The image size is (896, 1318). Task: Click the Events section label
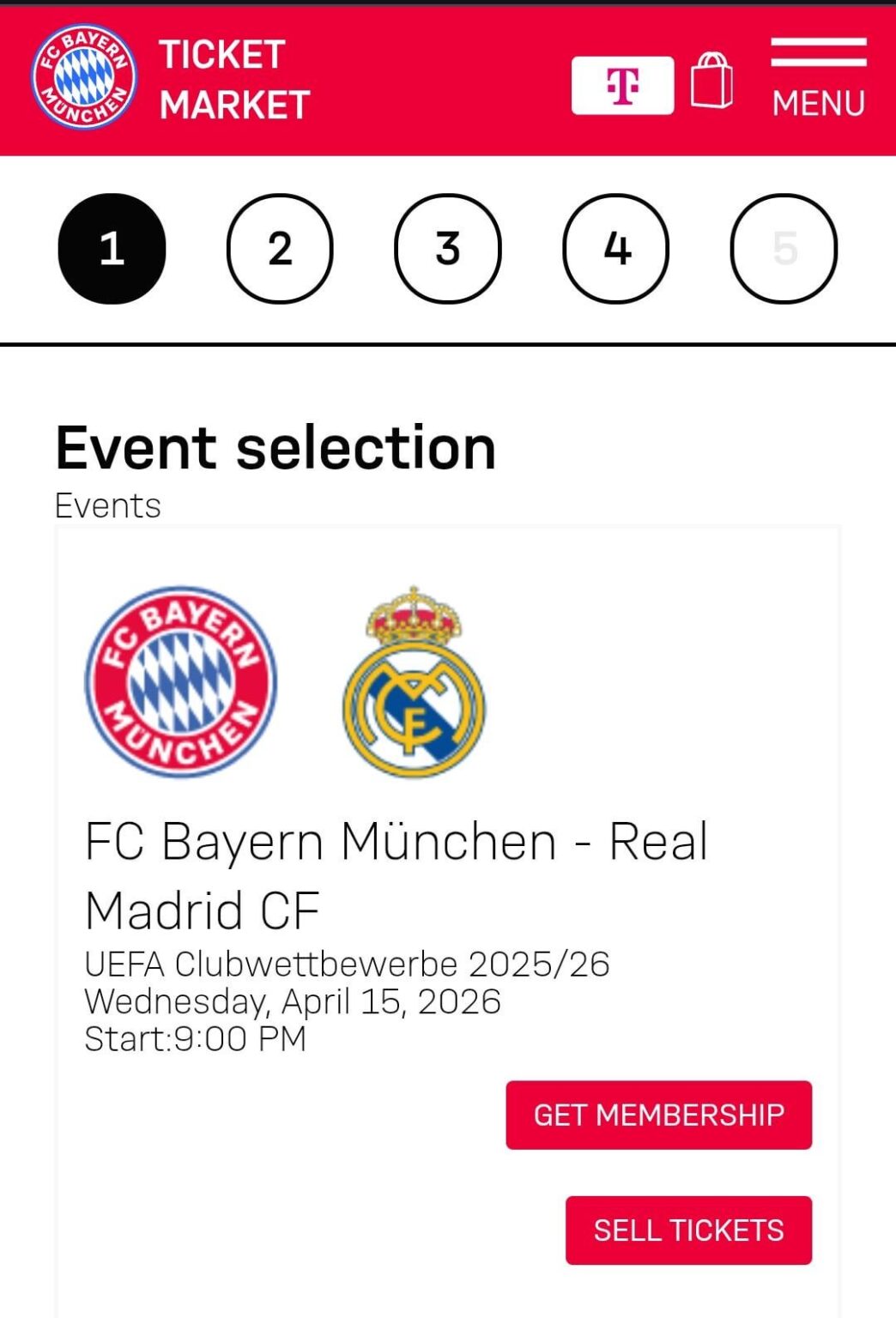[106, 505]
